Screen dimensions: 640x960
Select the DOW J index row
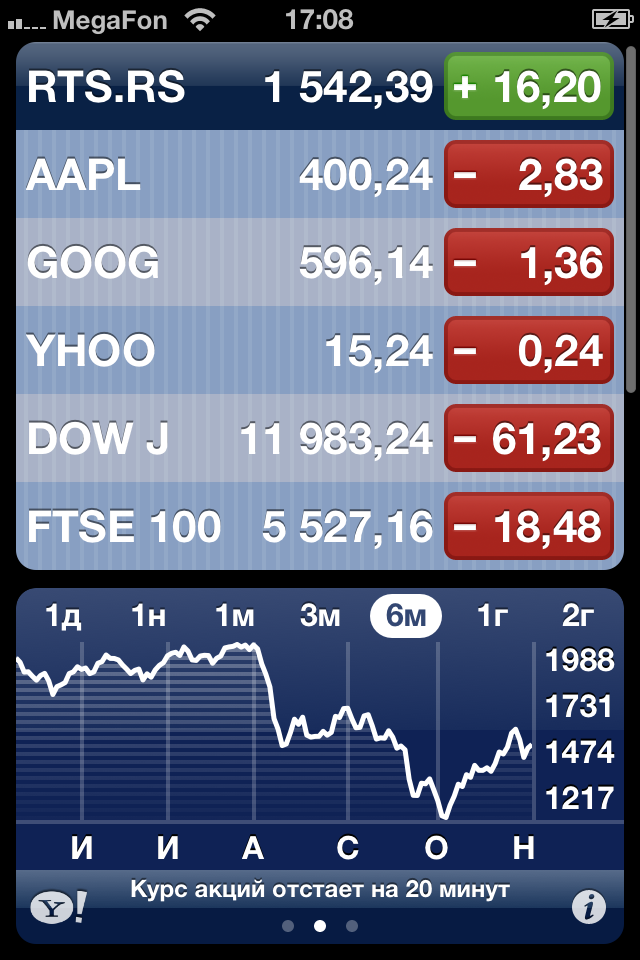click(220, 439)
